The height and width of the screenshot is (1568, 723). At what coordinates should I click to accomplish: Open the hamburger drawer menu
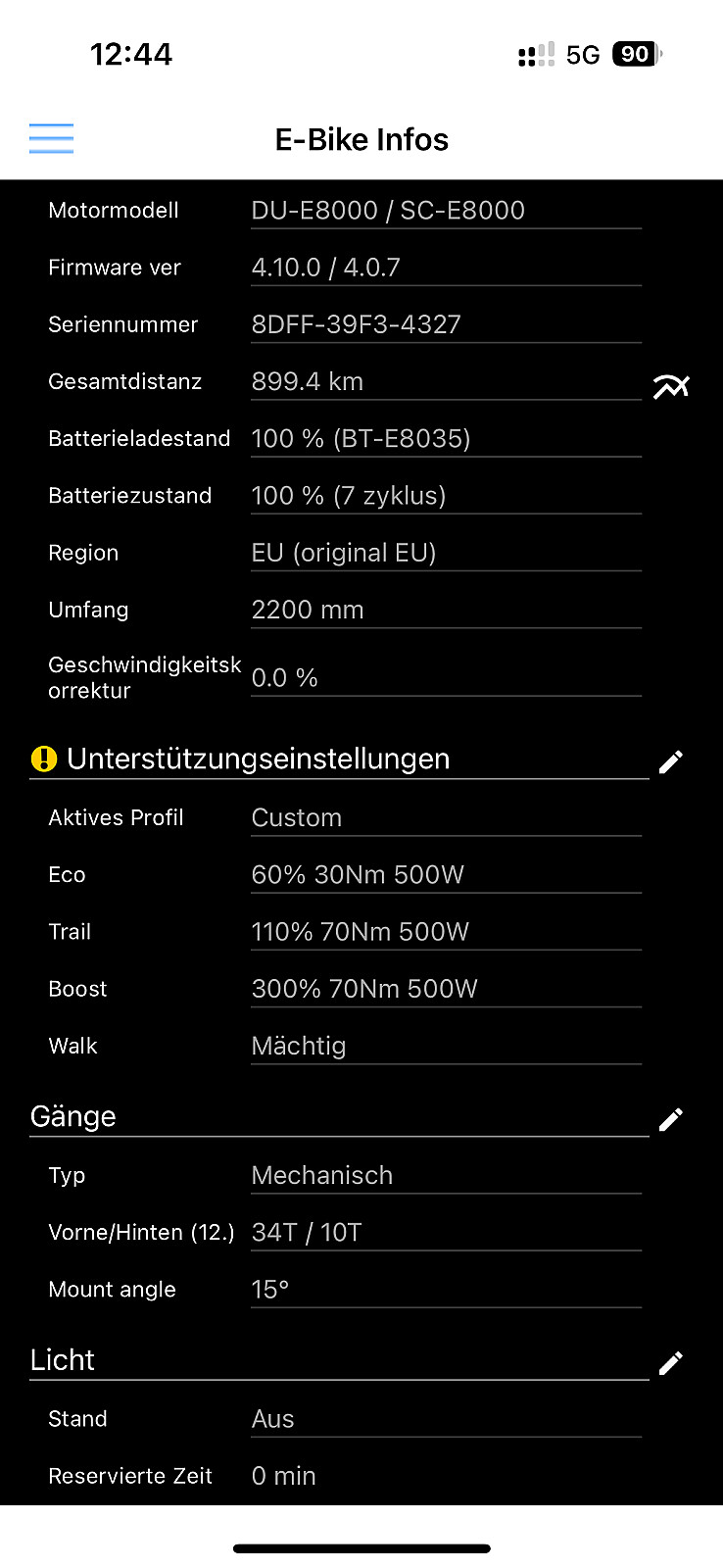(51, 139)
